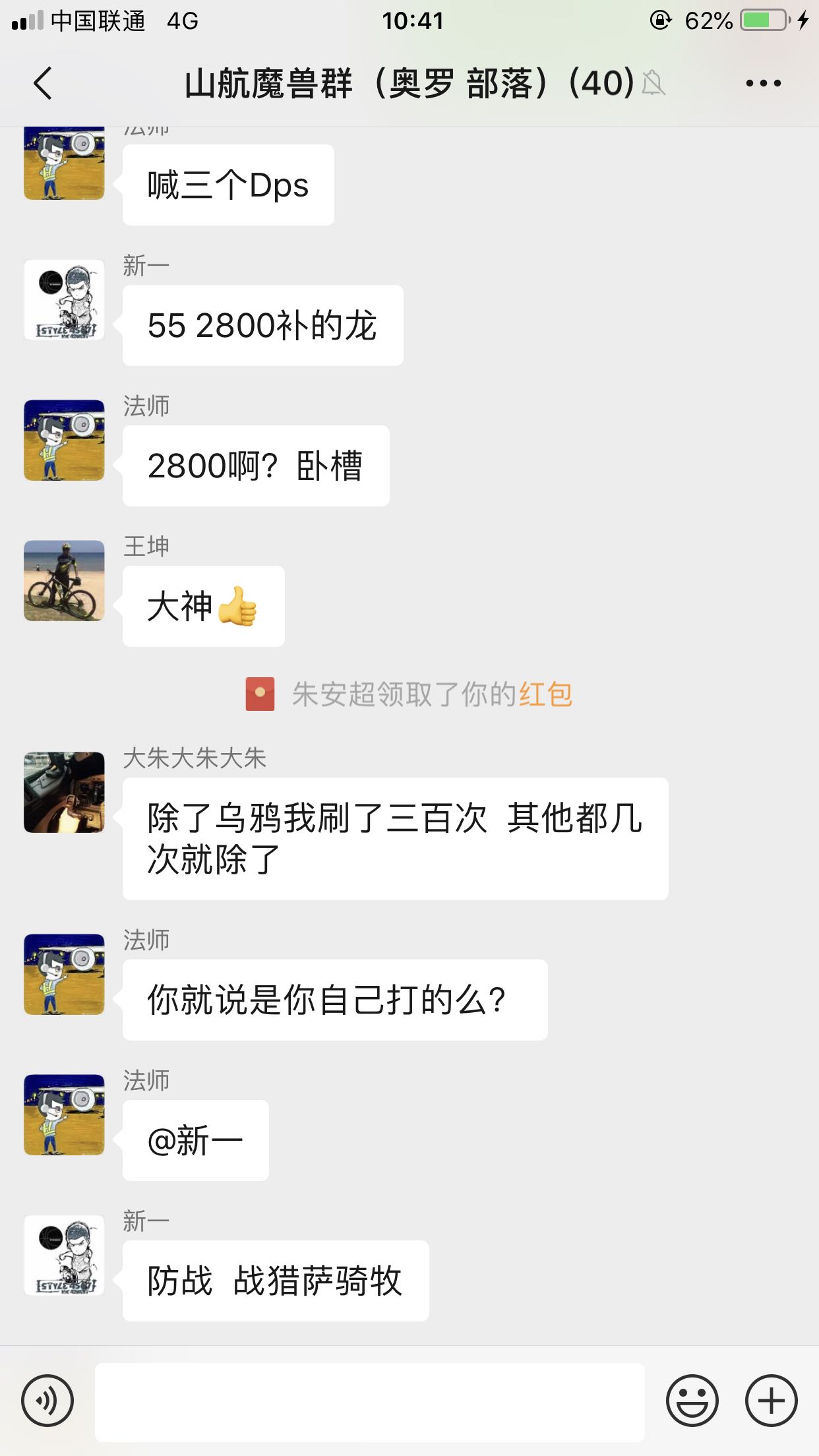Screen dimensions: 819x1456
Task: View 王坤's profile avatar
Action: [x=64, y=581]
